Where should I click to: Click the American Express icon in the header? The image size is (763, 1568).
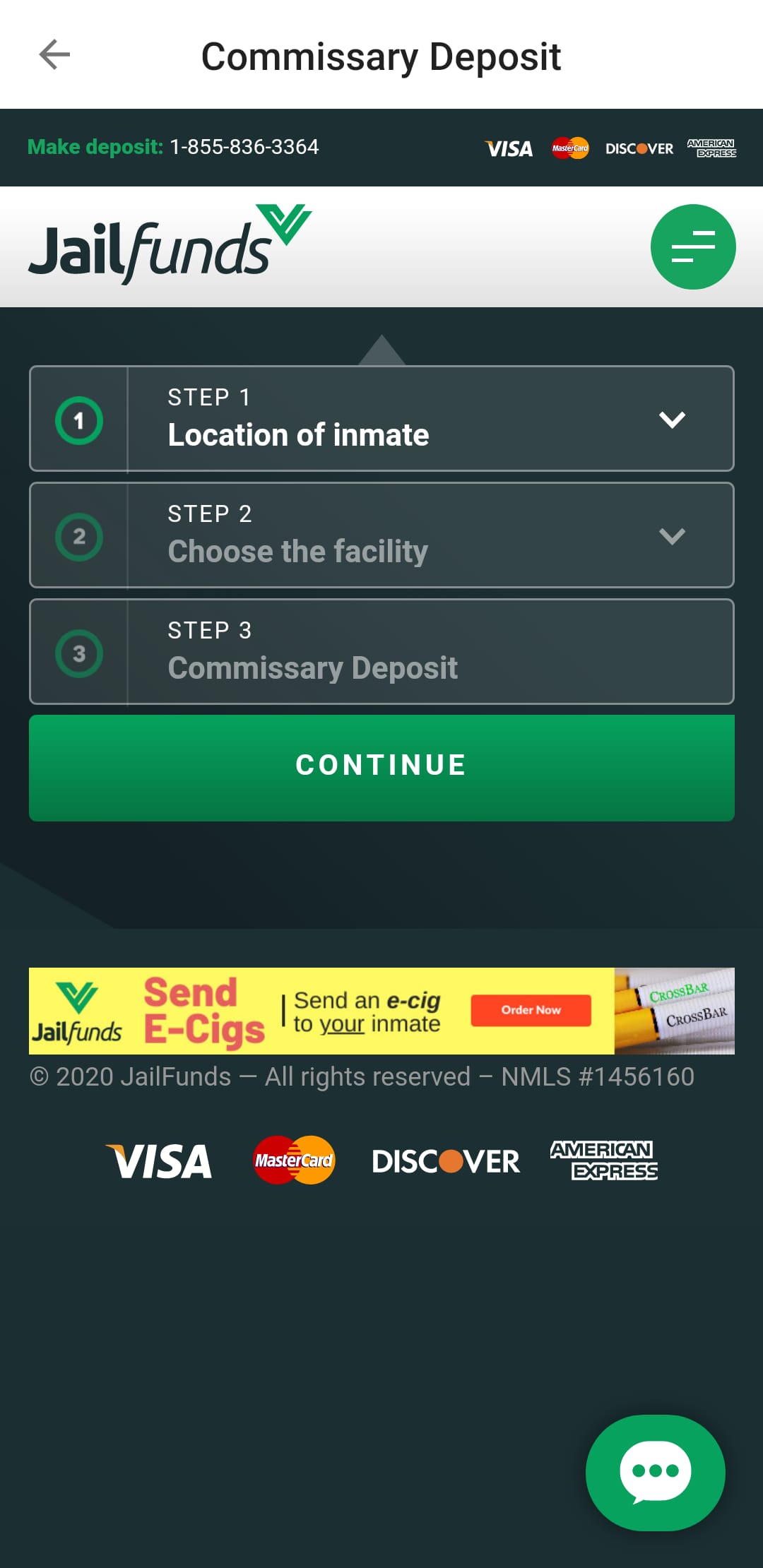click(711, 147)
